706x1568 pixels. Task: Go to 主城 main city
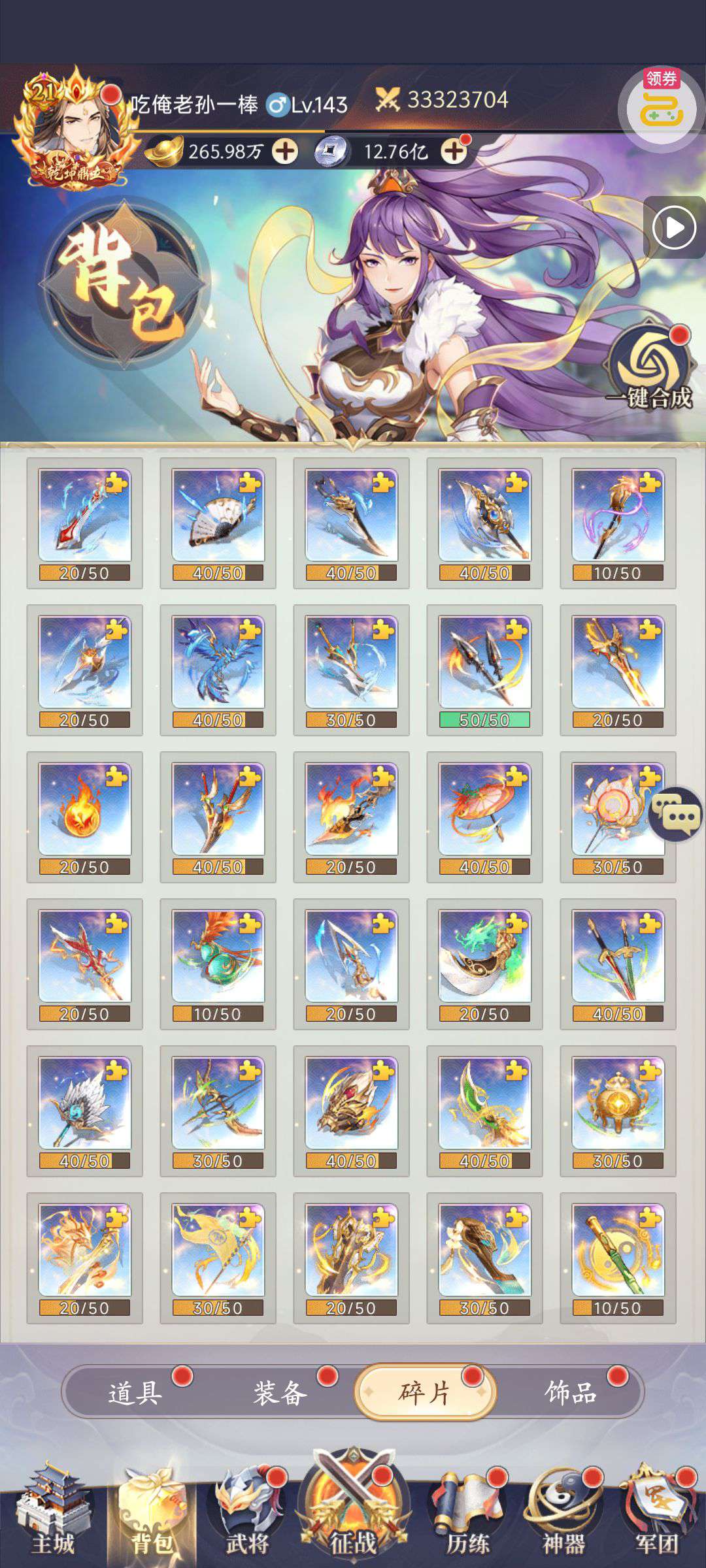pos(54,1513)
